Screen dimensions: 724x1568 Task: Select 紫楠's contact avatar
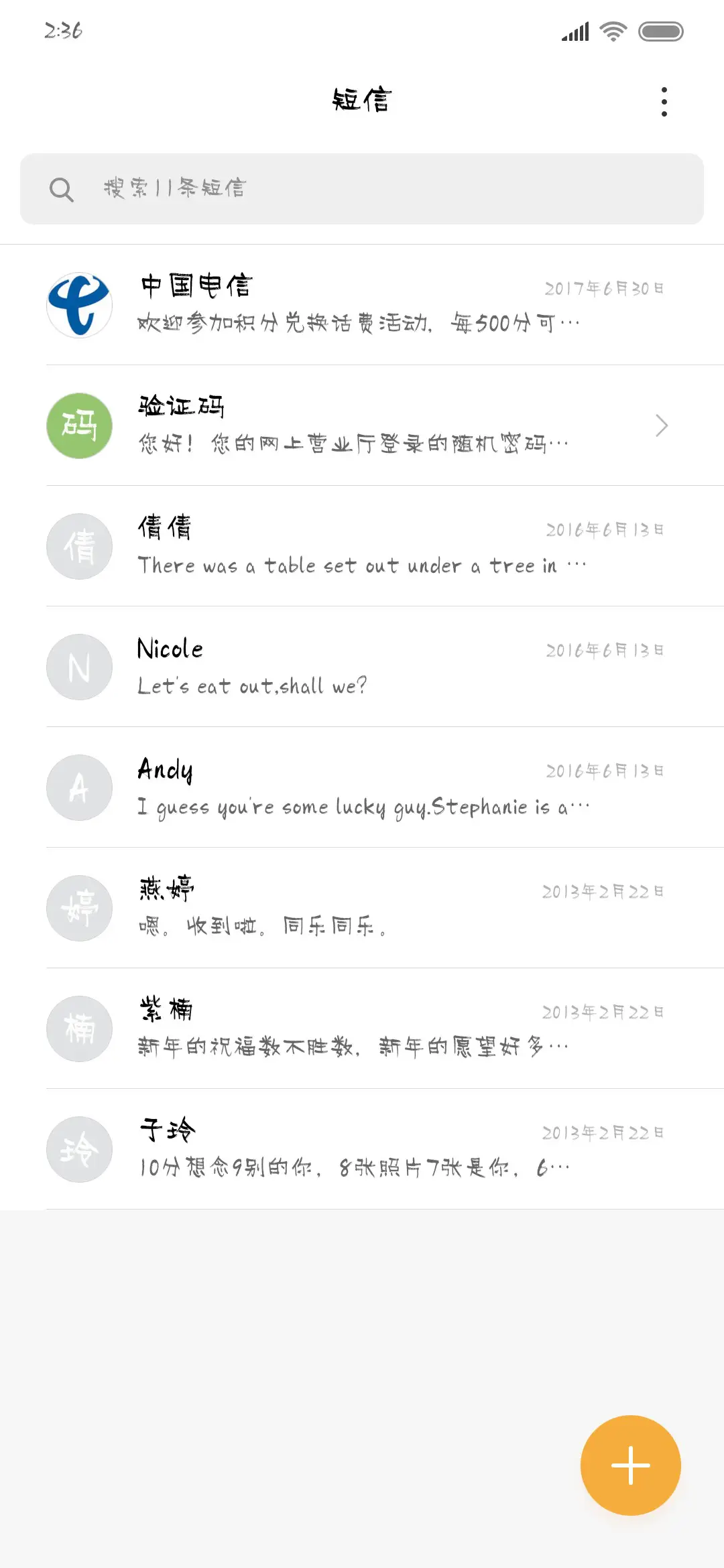pos(78,1029)
